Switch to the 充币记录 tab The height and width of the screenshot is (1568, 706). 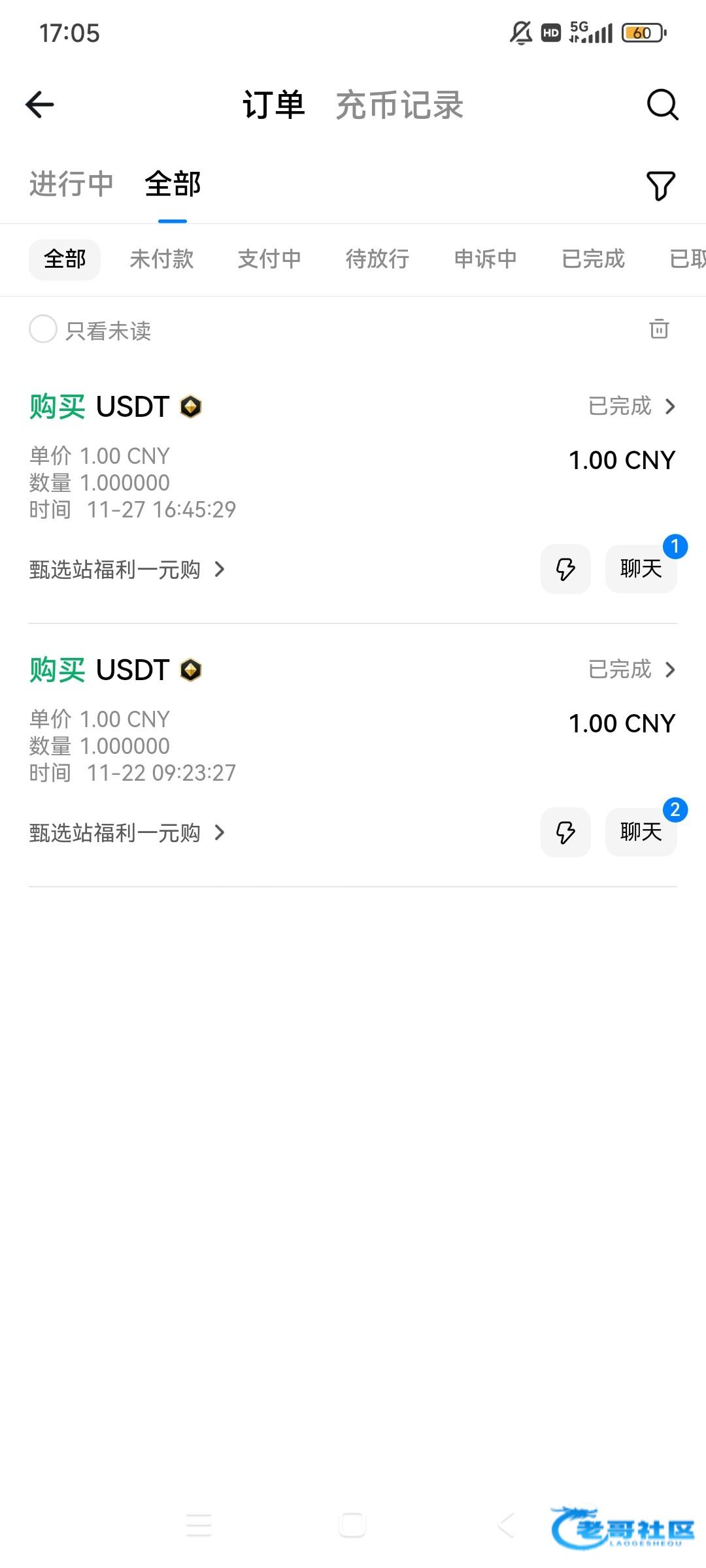[x=399, y=105]
